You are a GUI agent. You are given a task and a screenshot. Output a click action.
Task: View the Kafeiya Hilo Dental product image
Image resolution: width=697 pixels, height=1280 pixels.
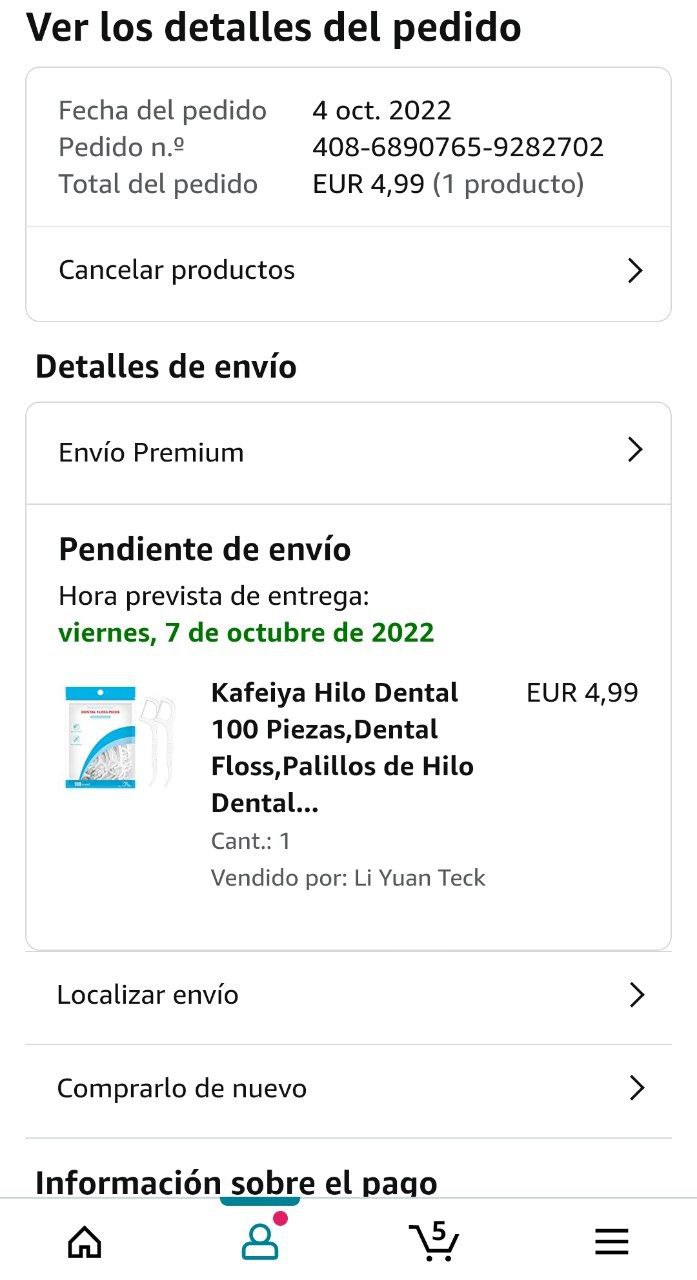click(118, 737)
